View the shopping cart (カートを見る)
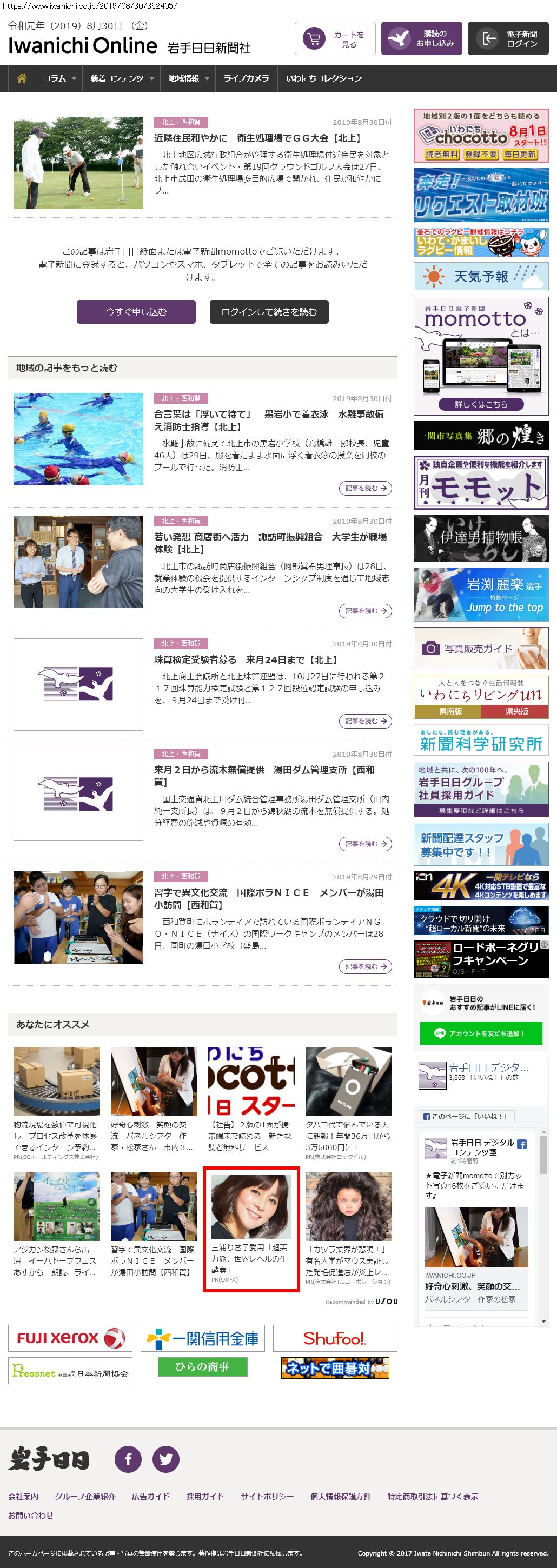 335,39
